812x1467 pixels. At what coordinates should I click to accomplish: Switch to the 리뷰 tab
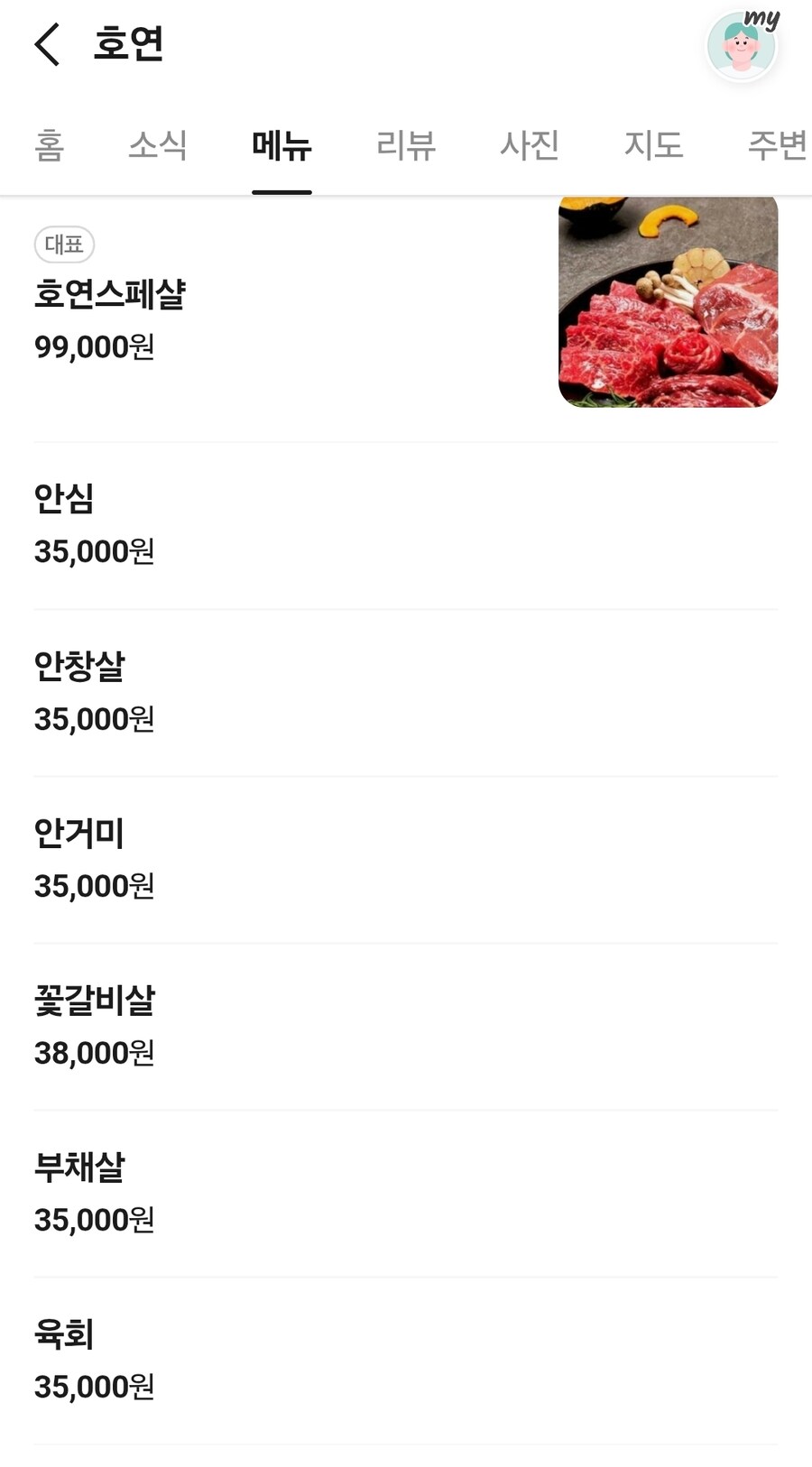(x=406, y=145)
